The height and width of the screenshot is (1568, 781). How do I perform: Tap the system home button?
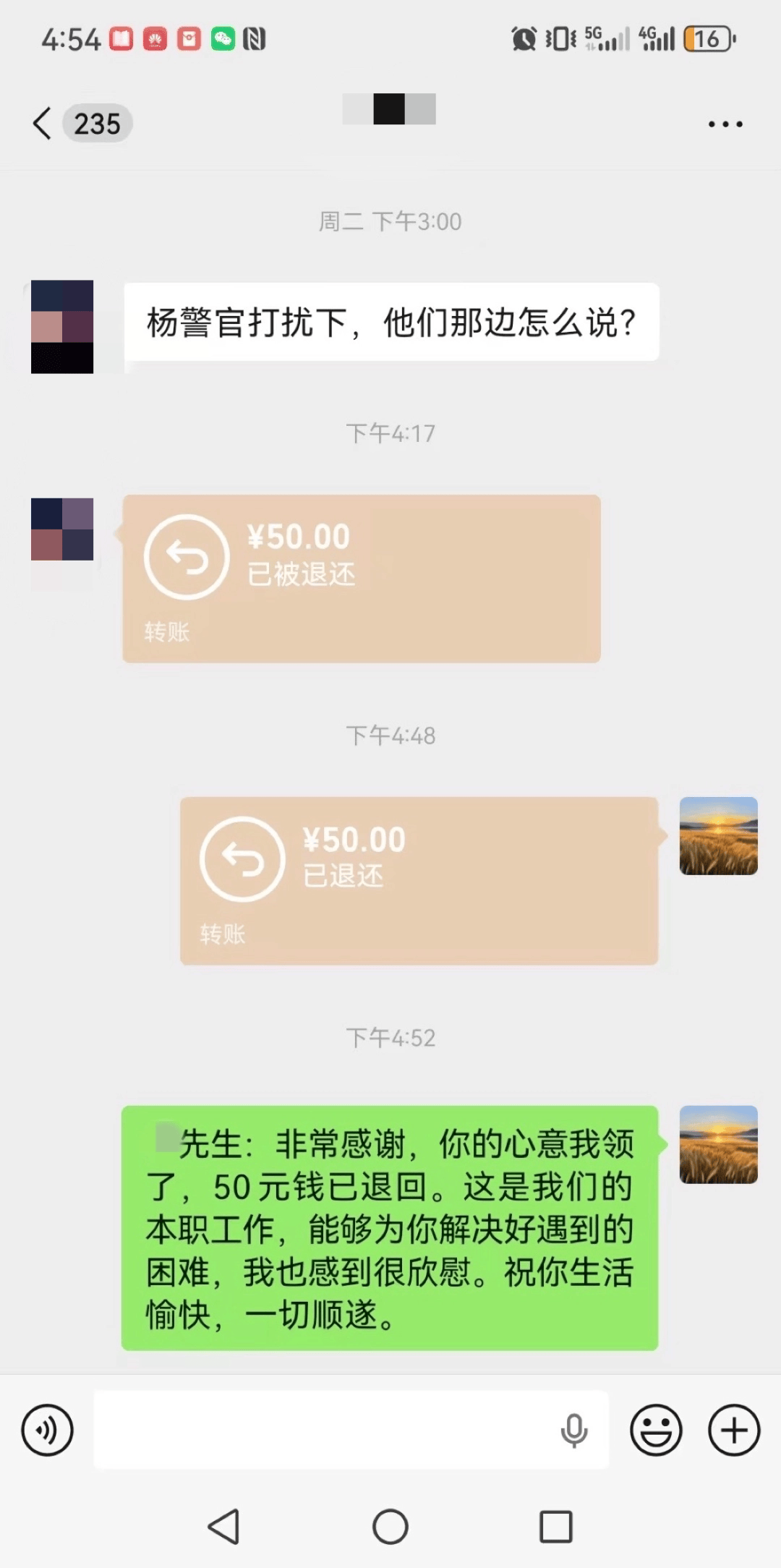(x=390, y=1527)
